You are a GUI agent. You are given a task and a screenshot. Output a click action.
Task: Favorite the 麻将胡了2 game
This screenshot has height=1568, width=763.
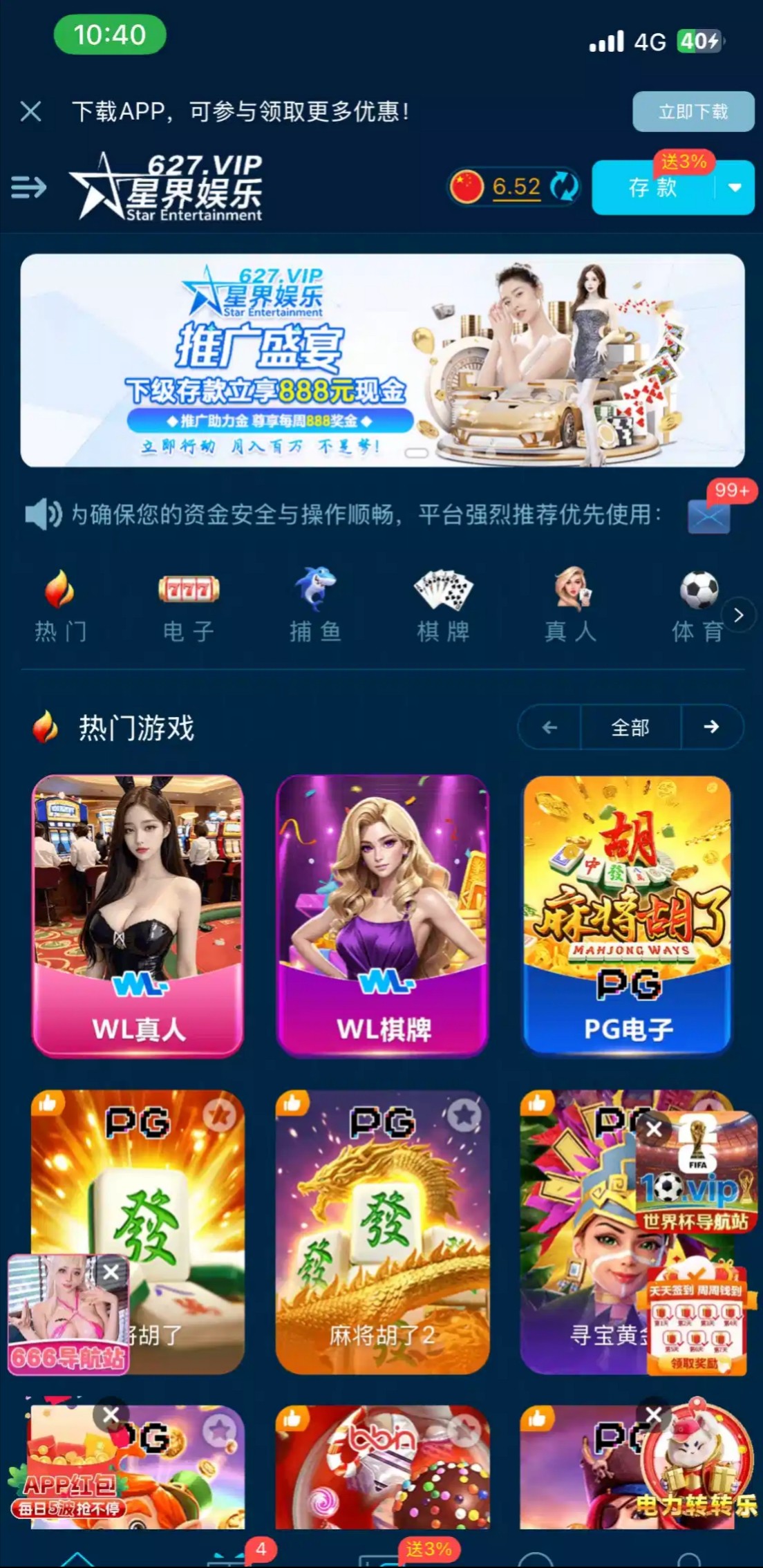[464, 1114]
